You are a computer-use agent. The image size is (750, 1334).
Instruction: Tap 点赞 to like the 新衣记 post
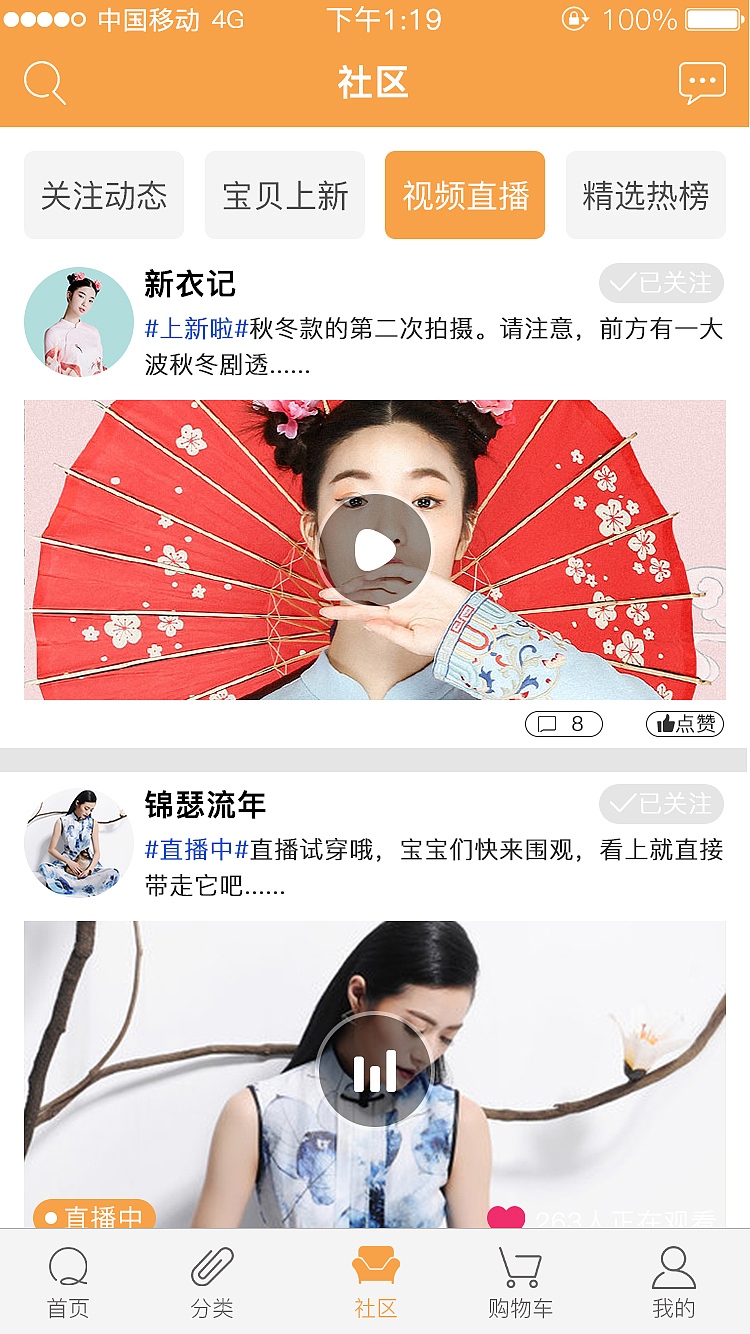pos(684,723)
